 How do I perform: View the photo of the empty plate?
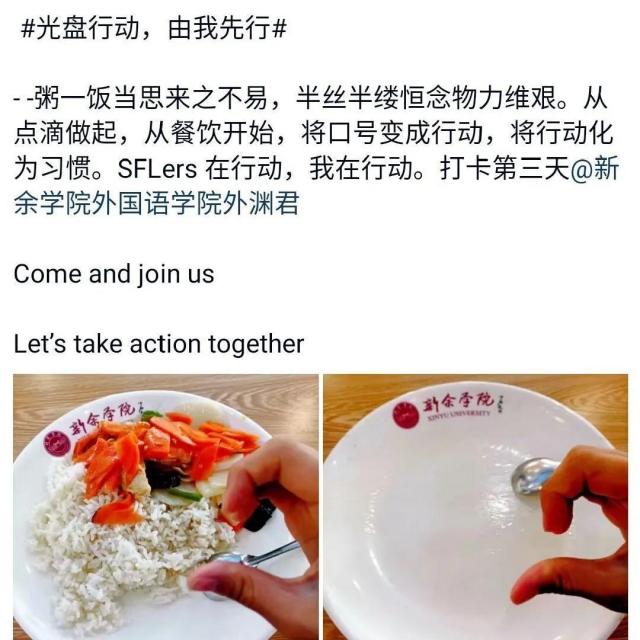476,507
